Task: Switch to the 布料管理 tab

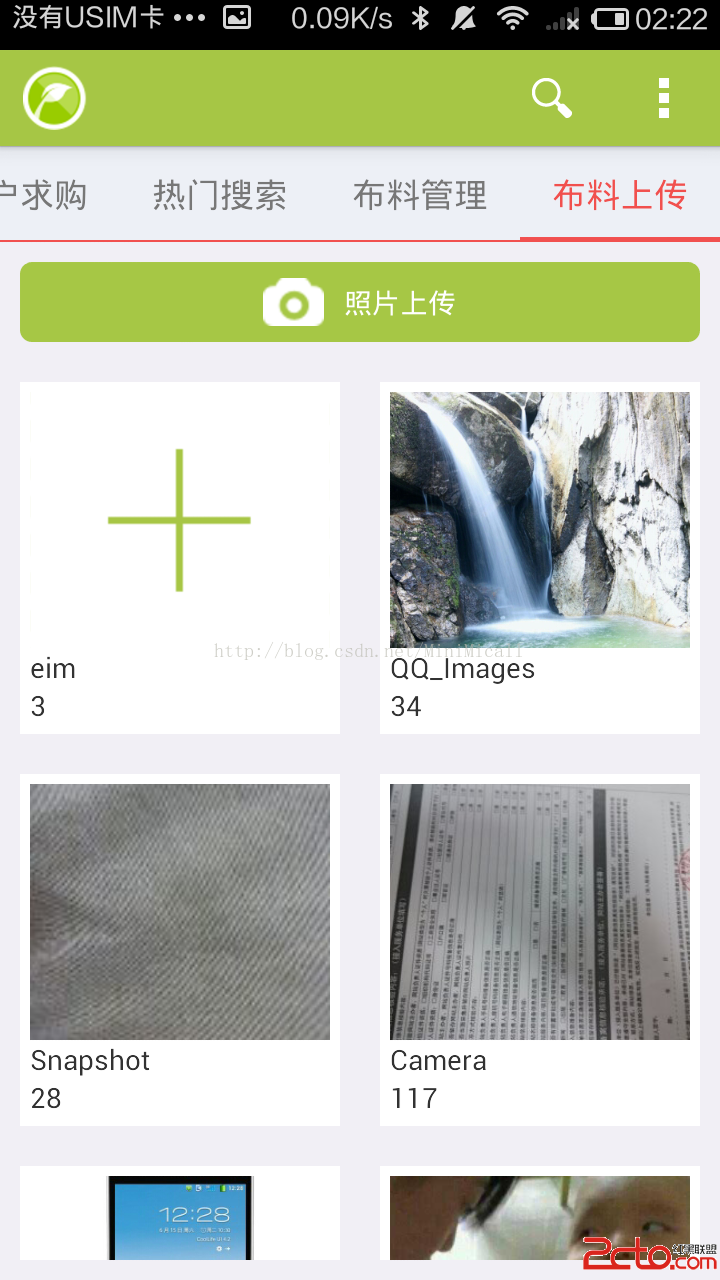Action: click(x=420, y=195)
